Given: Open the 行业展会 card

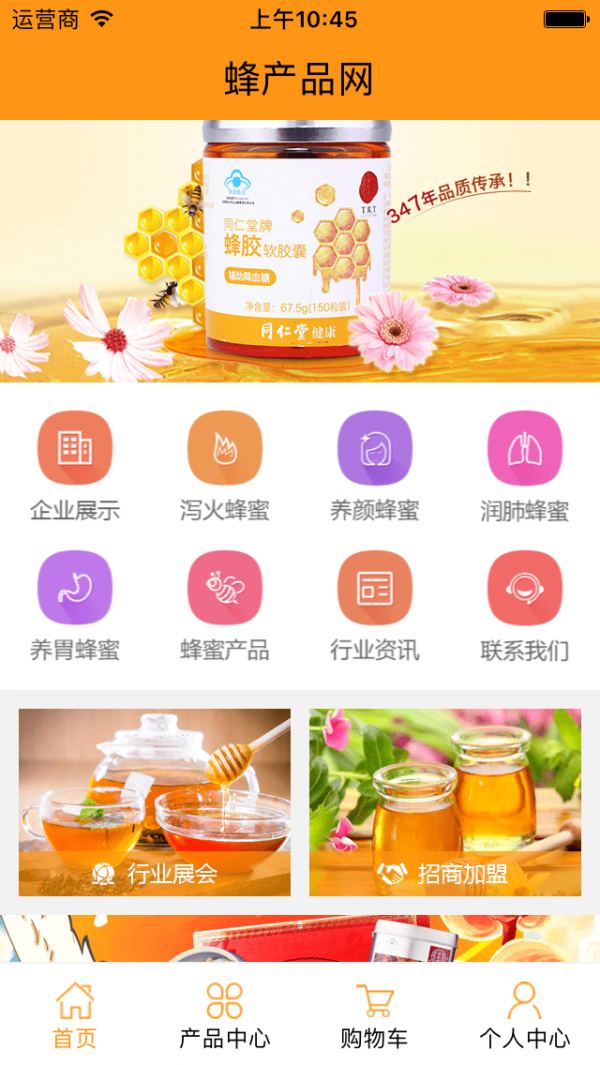Looking at the screenshot, I should tap(155, 802).
